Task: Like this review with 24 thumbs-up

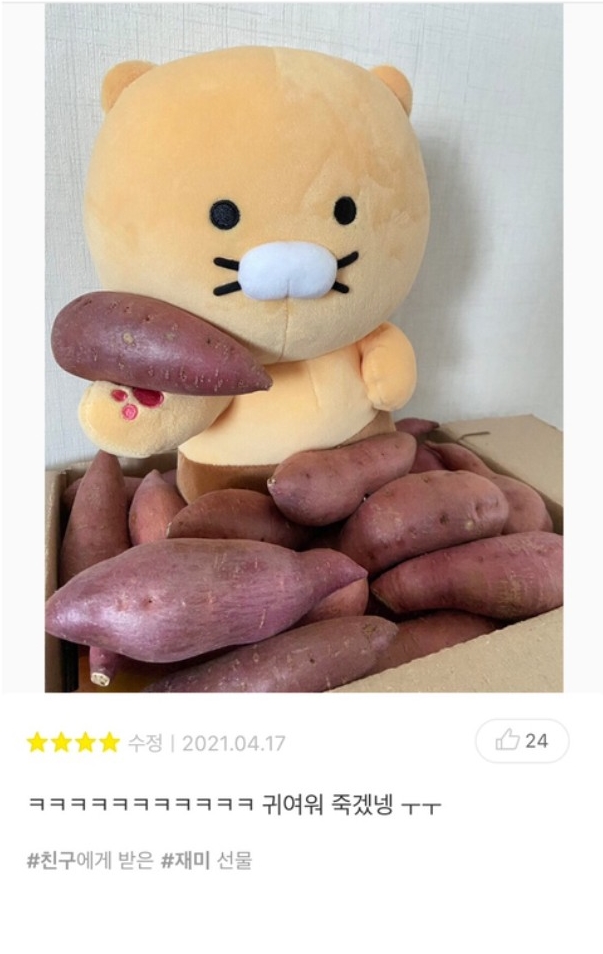Action: point(521,741)
